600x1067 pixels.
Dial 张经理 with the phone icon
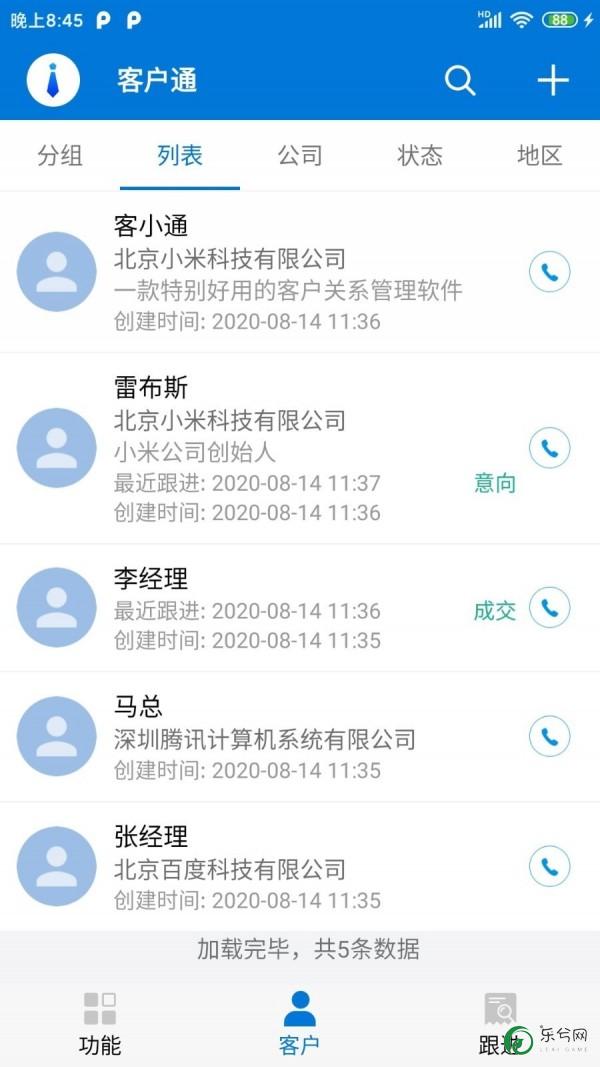point(550,866)
